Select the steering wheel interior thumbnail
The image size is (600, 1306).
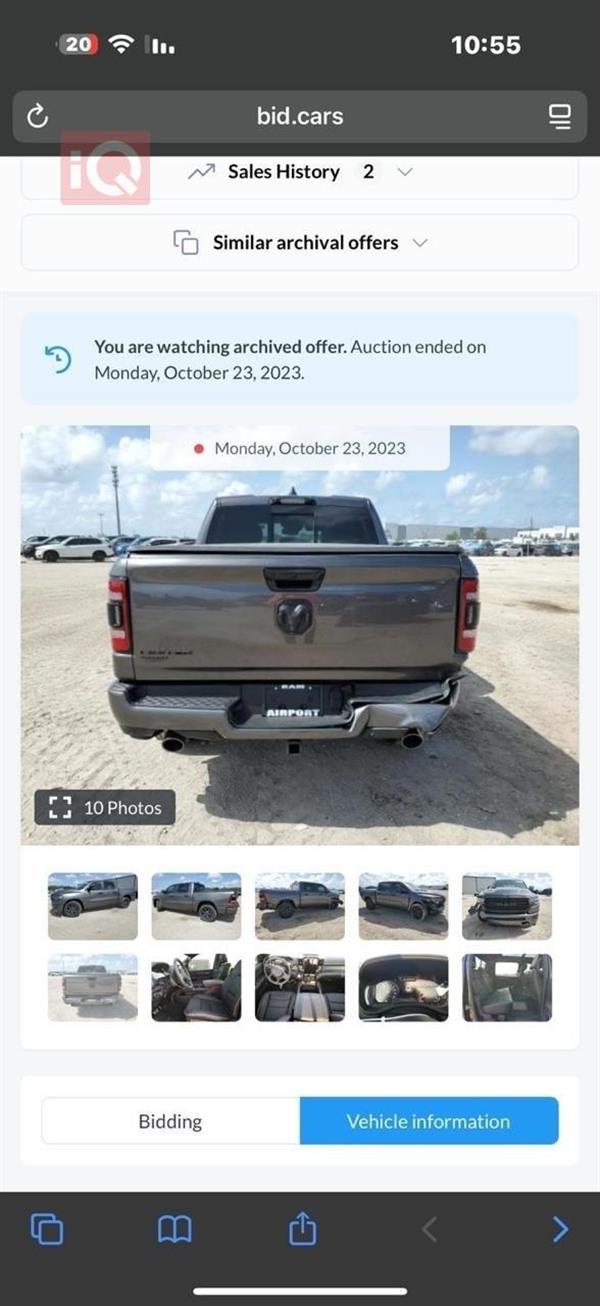point(196,987)
